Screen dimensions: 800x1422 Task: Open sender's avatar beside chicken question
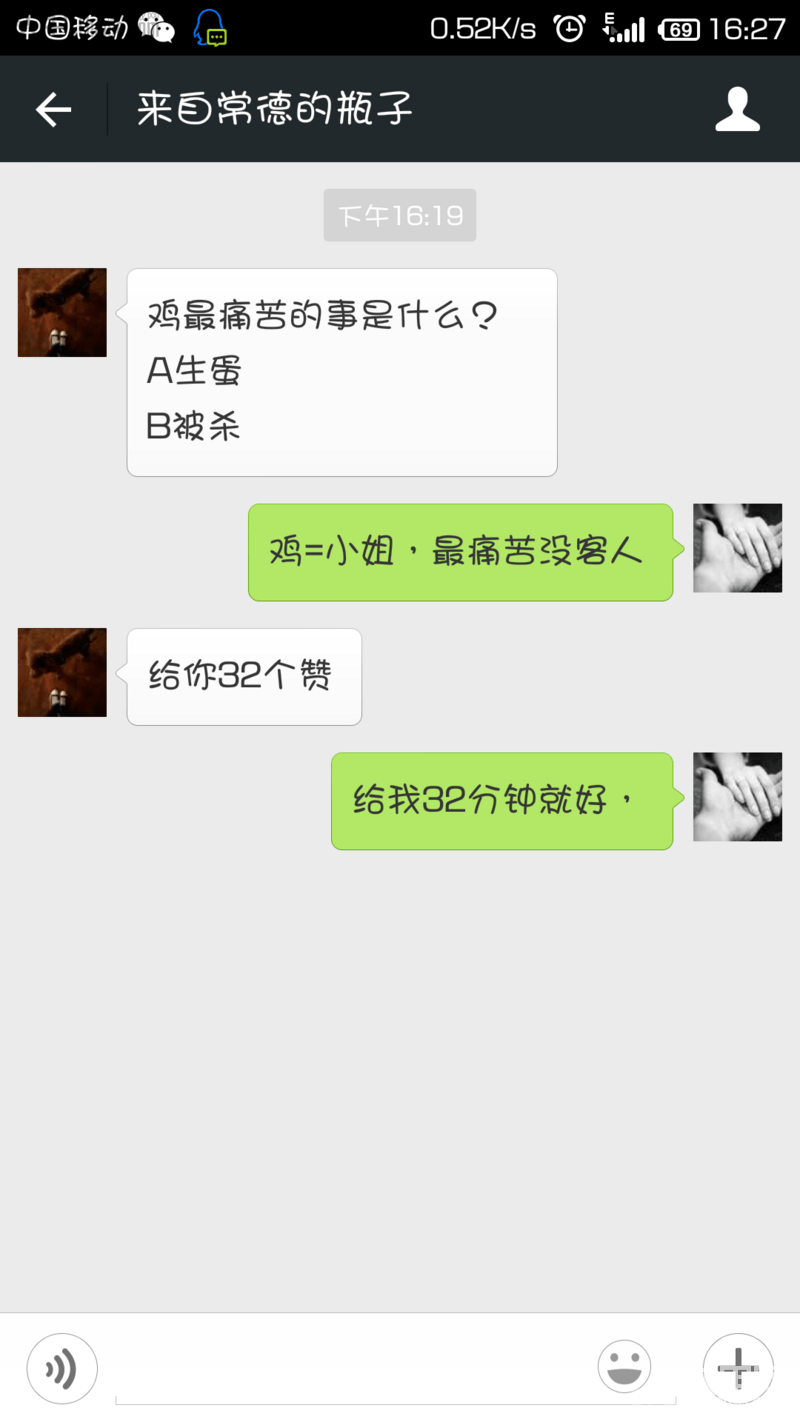coord(62,312)
